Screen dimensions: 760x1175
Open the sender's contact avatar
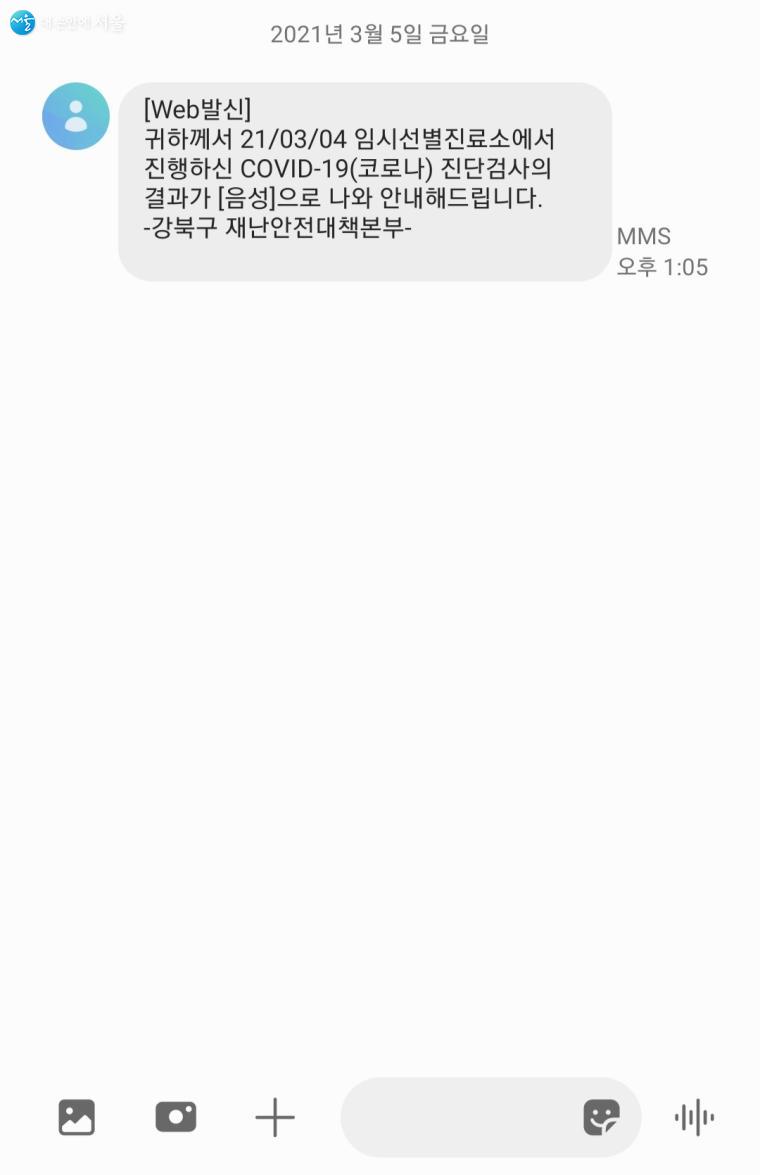pyautogui.click(x=76, y=116)
